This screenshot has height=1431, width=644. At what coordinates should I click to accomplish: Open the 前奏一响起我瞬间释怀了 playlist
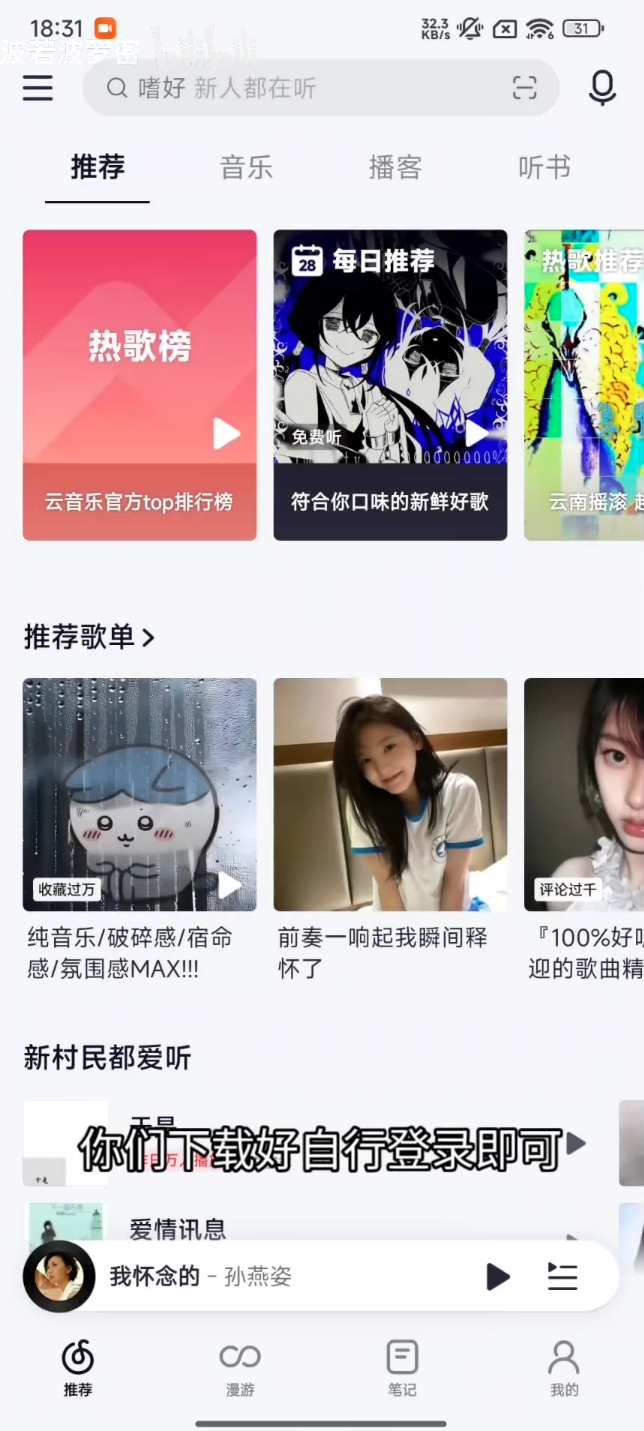390,795
